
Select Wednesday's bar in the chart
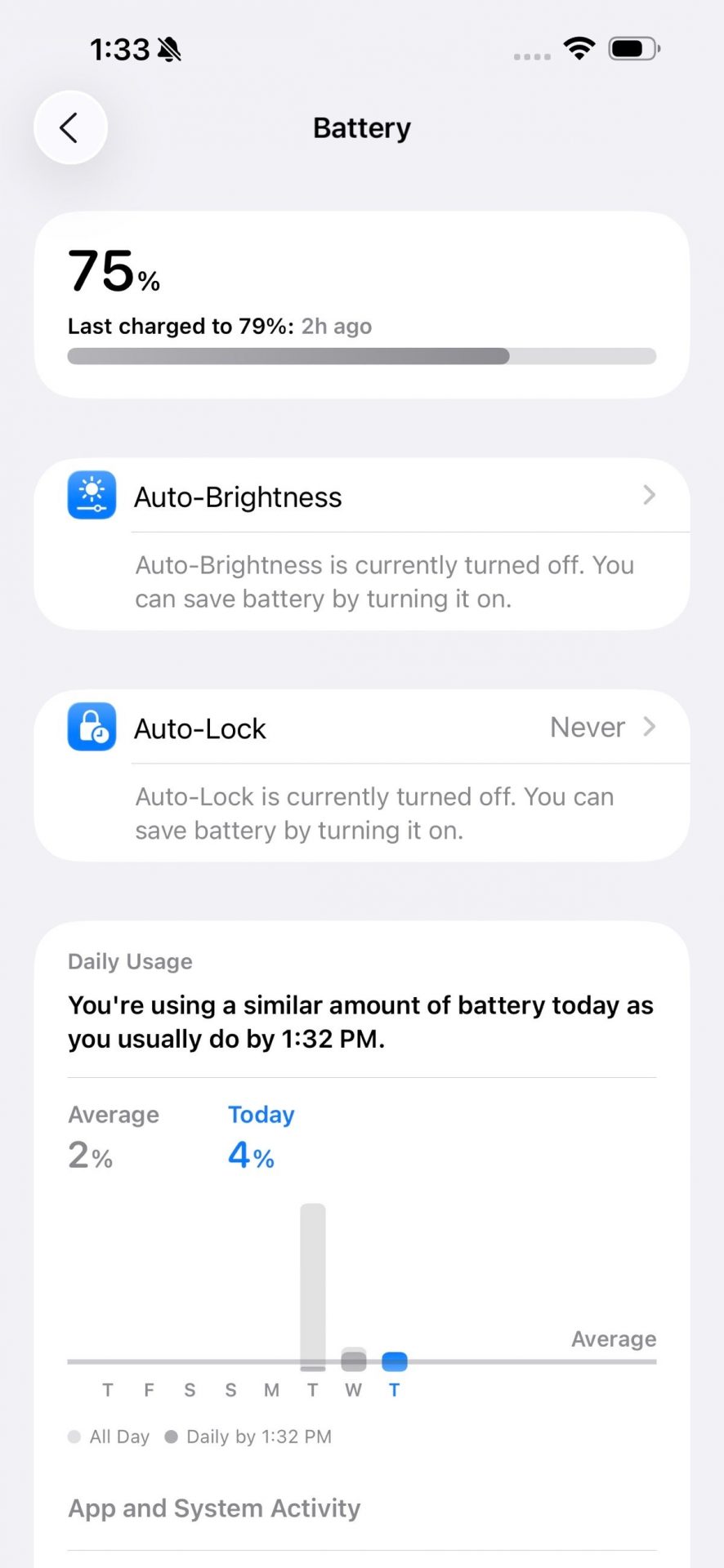tap(353, 1360)
